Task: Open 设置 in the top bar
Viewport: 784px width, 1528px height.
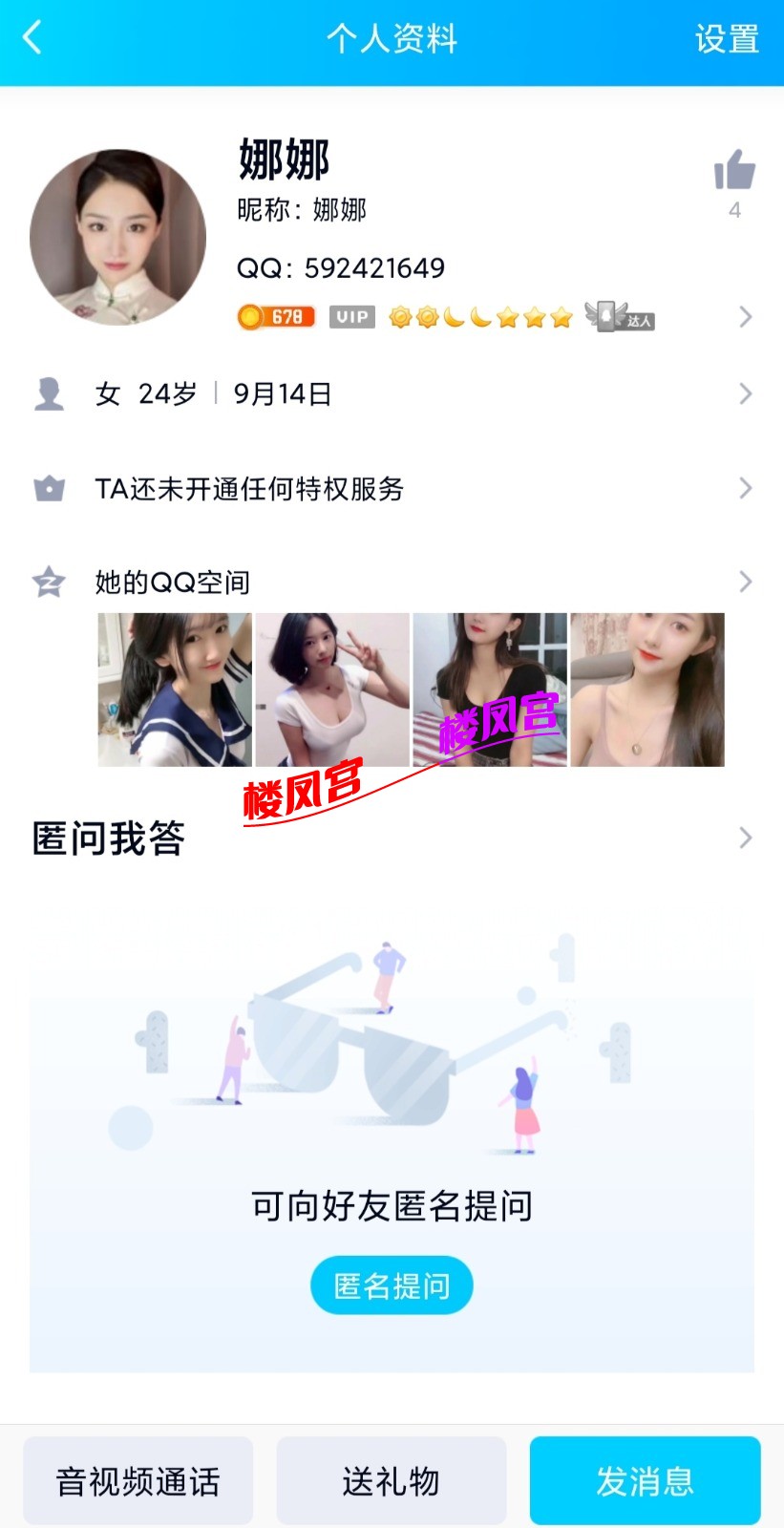Action: point(726,39)
